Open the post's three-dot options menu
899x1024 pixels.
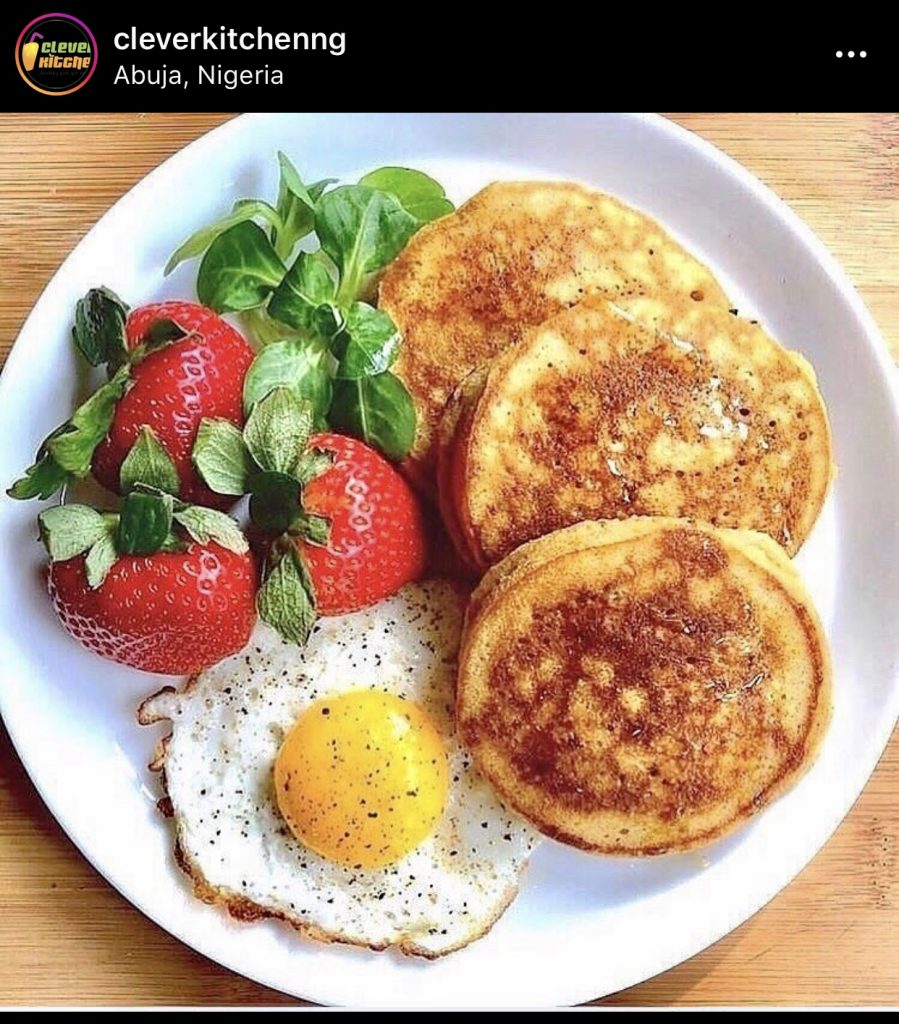[850, 54]
